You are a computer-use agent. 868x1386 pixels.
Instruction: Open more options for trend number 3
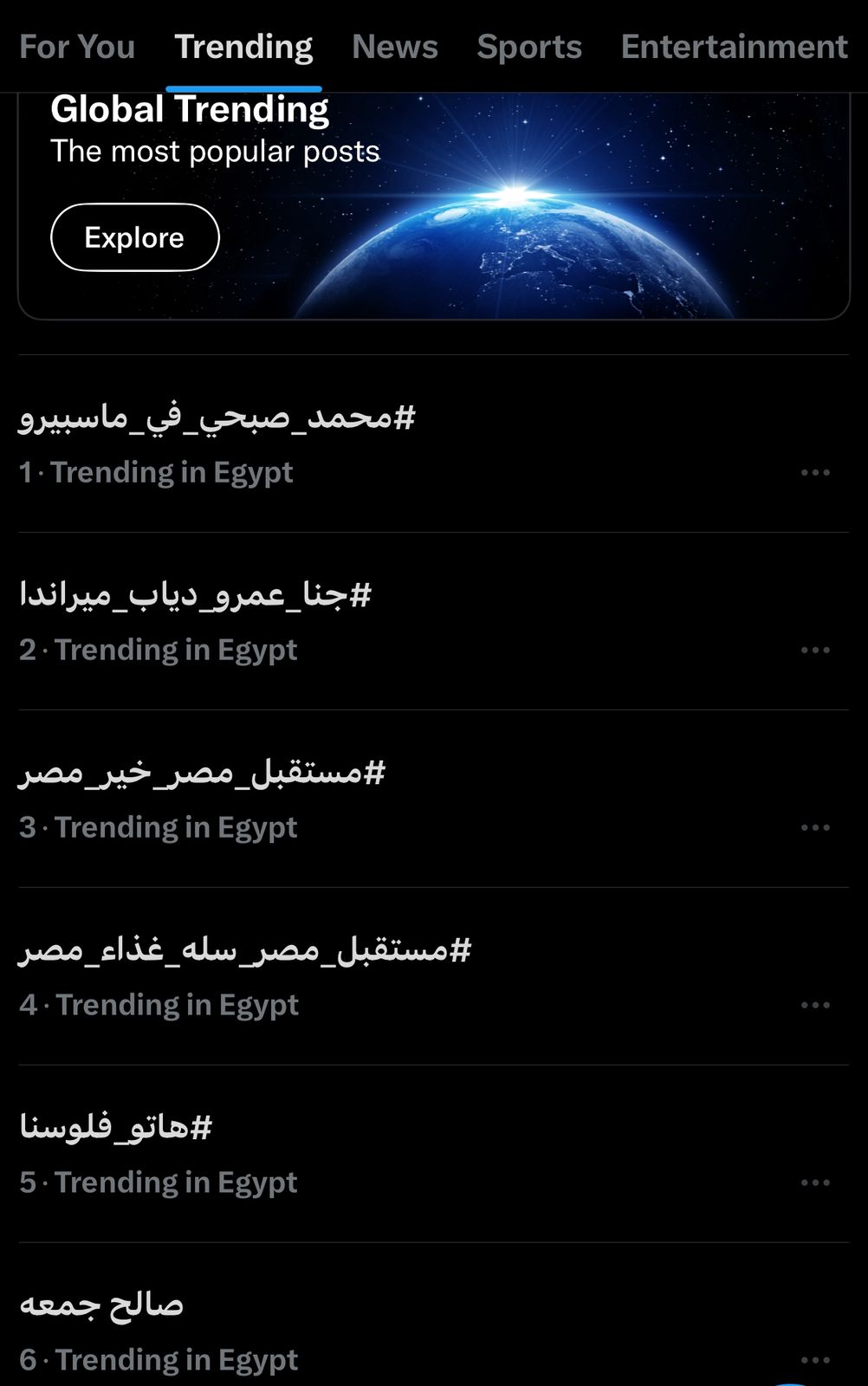tap(815, 828)
